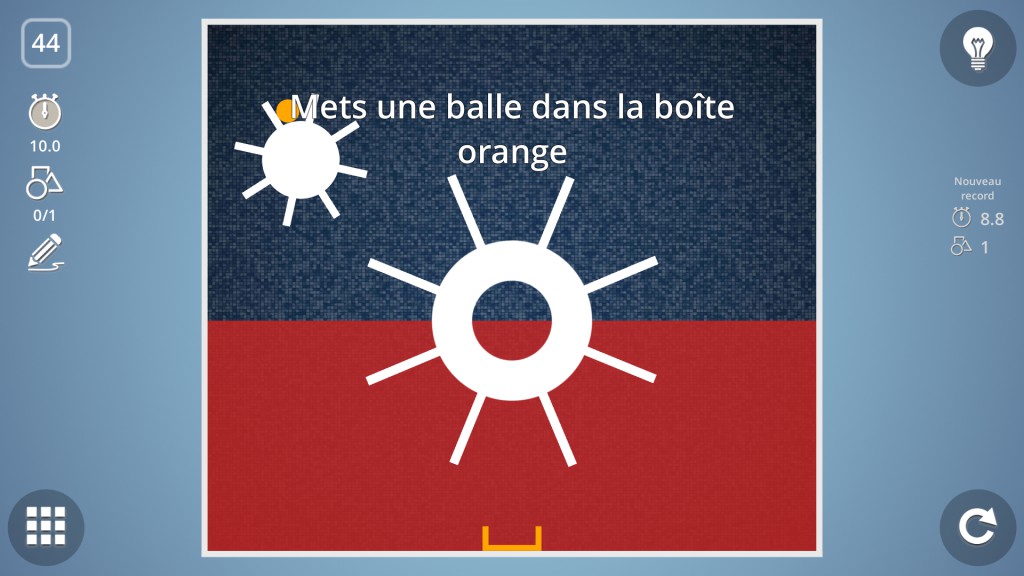
Task: Select the pencil drawing tool
Action: click(45, 252)
